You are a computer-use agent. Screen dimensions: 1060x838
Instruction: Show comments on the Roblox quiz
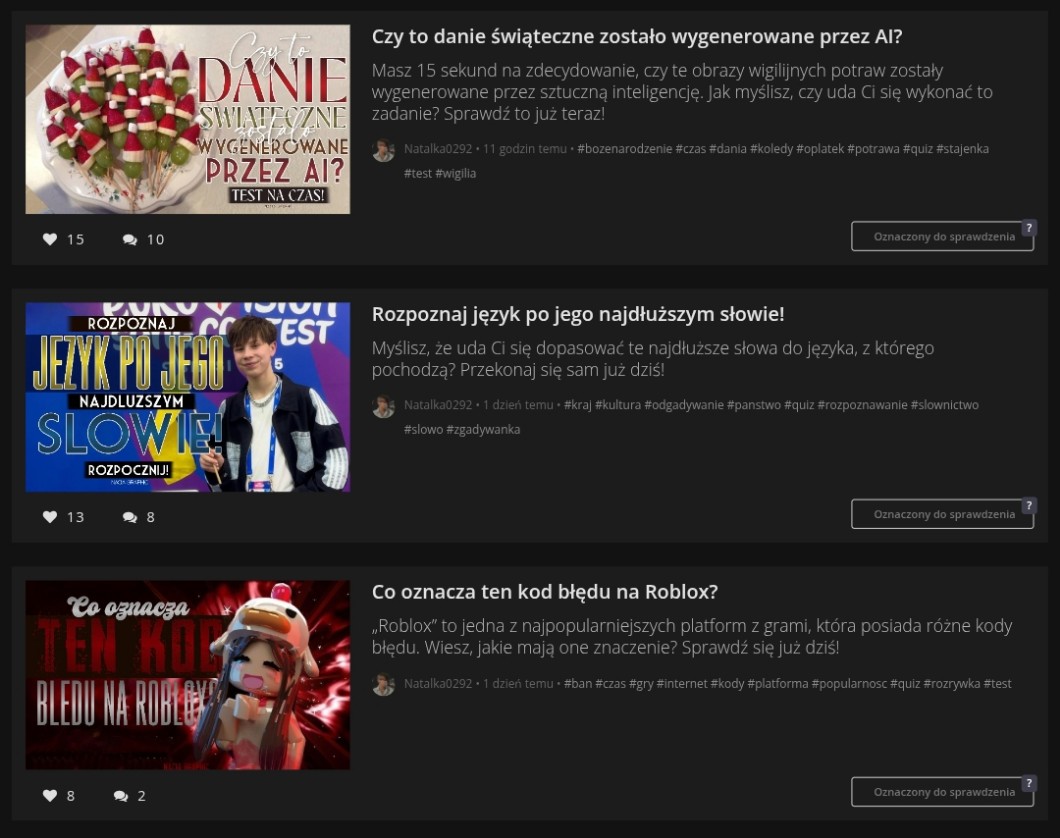coord(121,795)
